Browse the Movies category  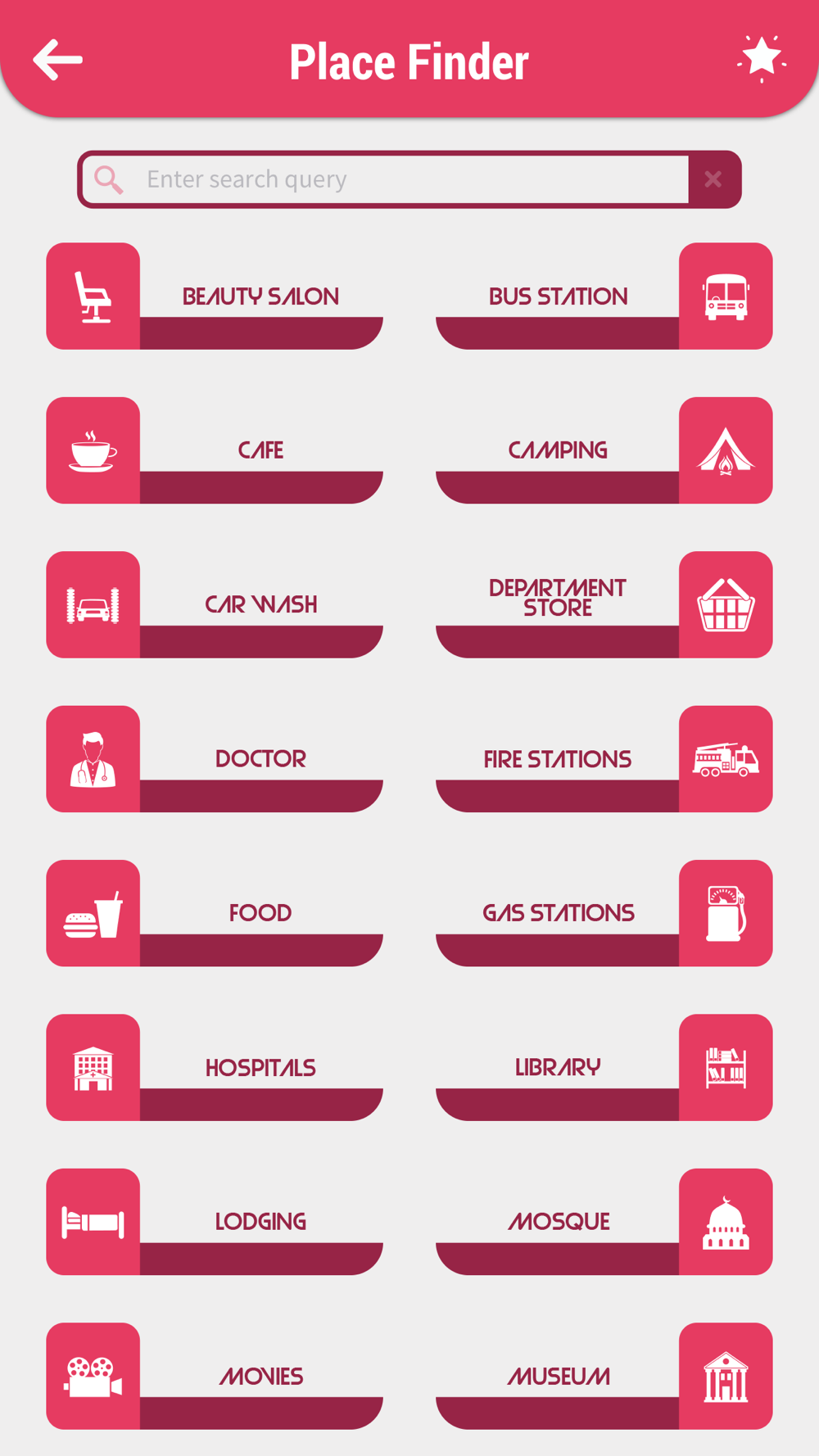[215, 1376]
